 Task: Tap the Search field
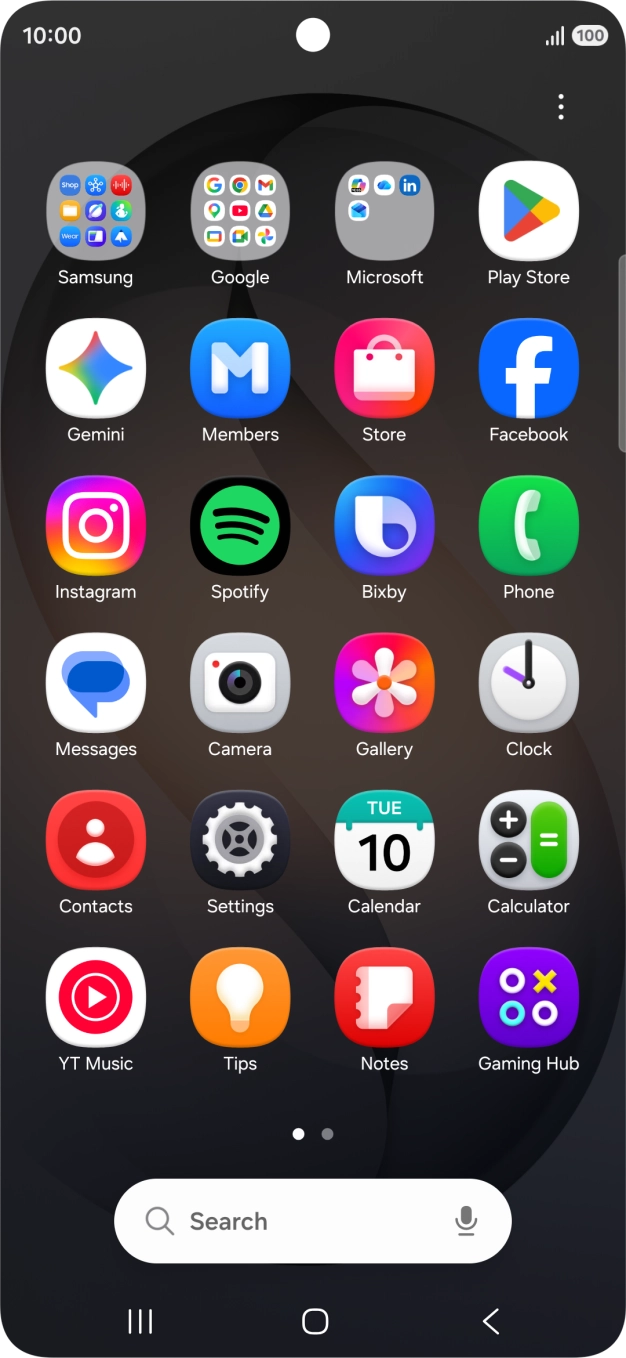290,1221
